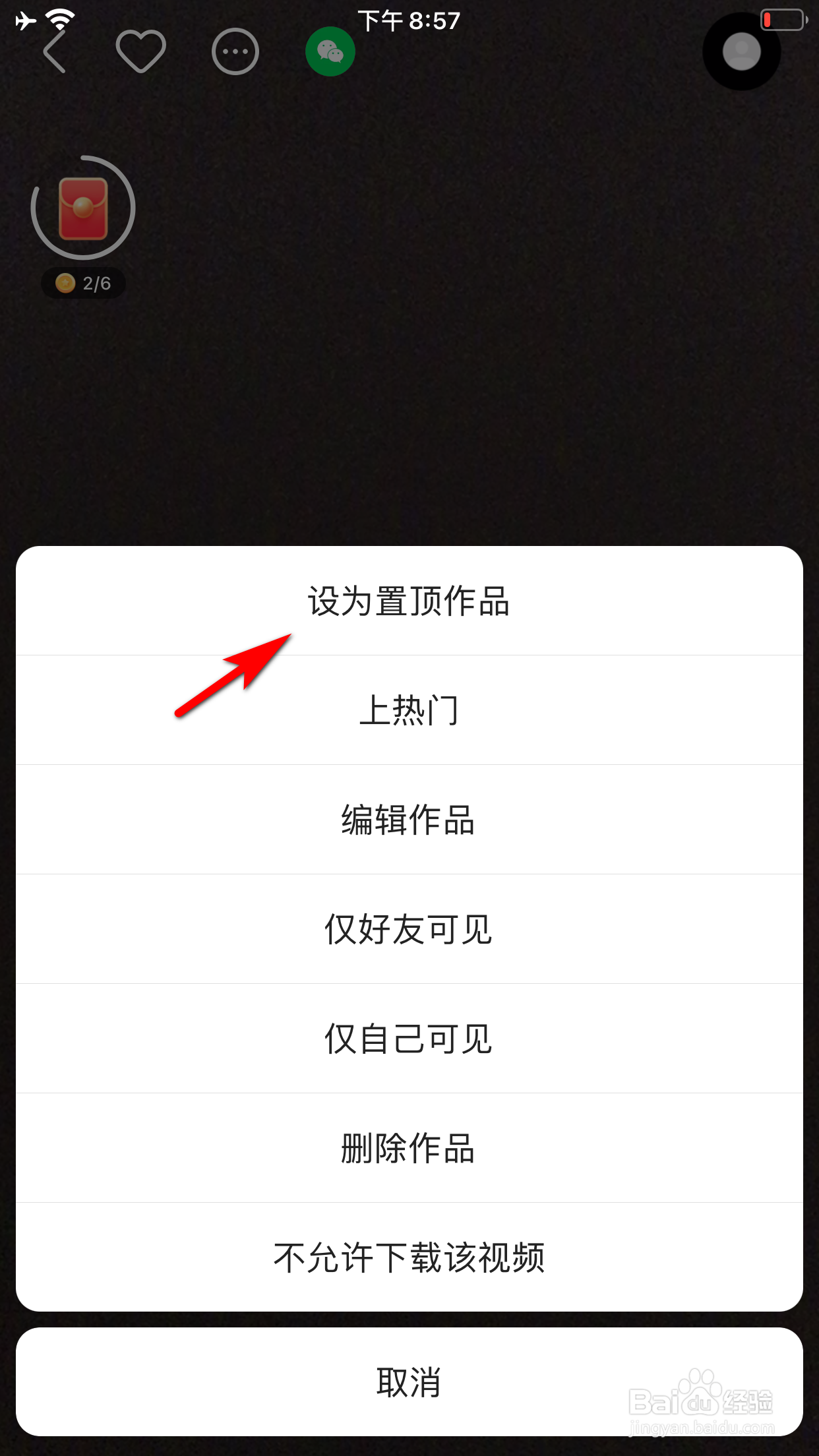Set visibility to 仅自己可见
Viewport: 819px width, 1456px height.
(x=409, y=1039)
